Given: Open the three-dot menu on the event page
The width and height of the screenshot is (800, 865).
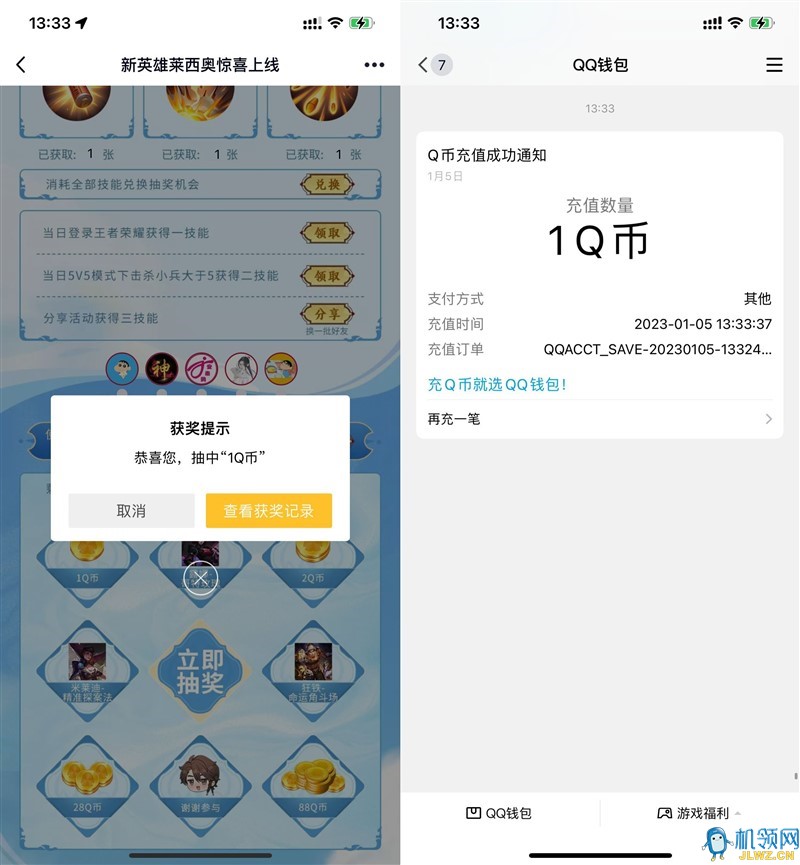Looking at the screenshot, I should pyautogui.click(x=374, y=65).
